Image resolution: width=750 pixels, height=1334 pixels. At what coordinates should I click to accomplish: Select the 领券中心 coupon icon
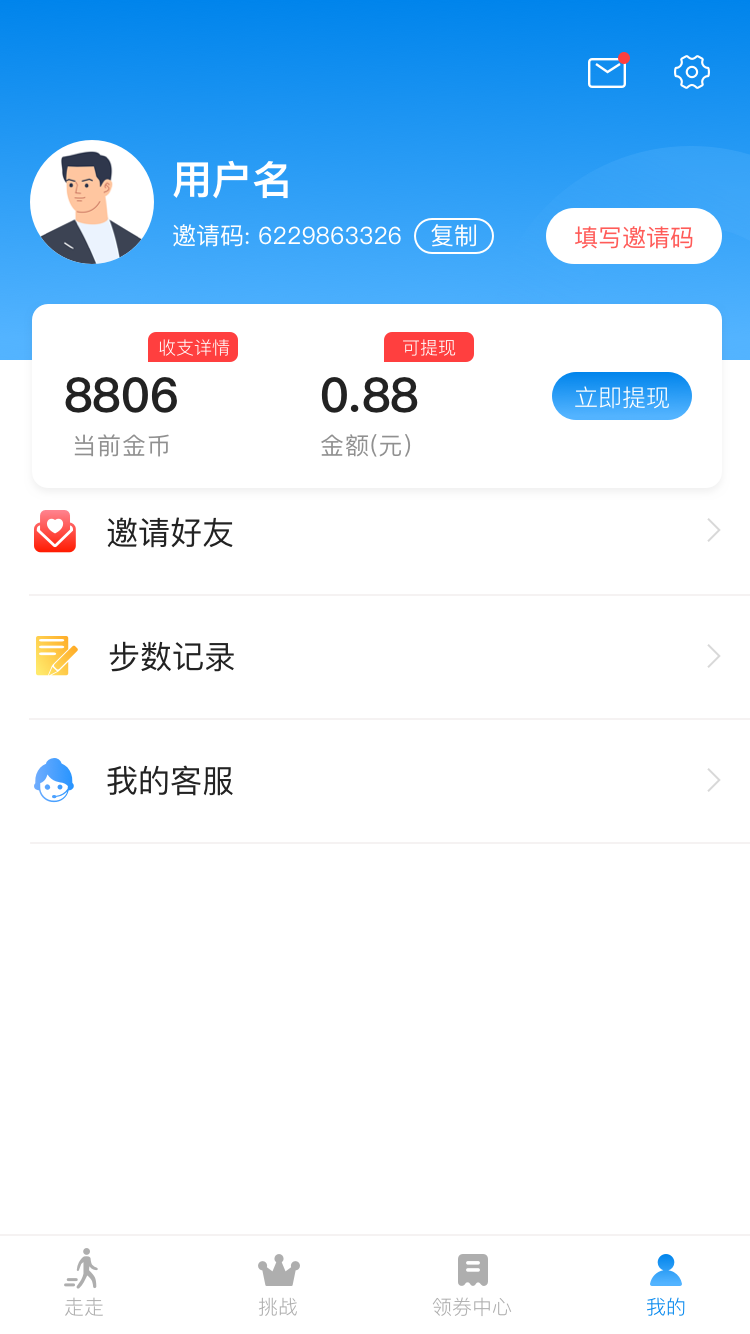[472, 1268]
